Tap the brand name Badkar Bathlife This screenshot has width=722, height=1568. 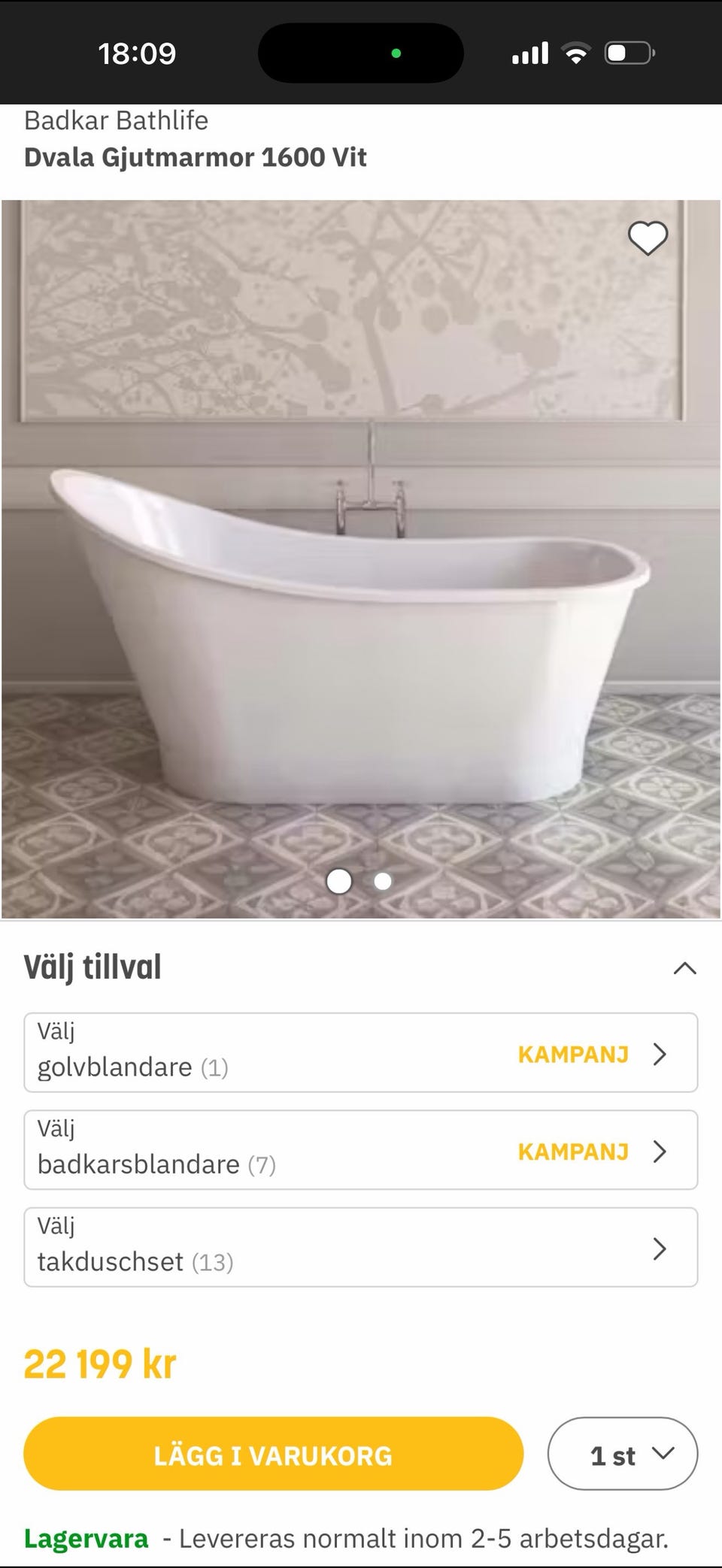pos(117,120)
